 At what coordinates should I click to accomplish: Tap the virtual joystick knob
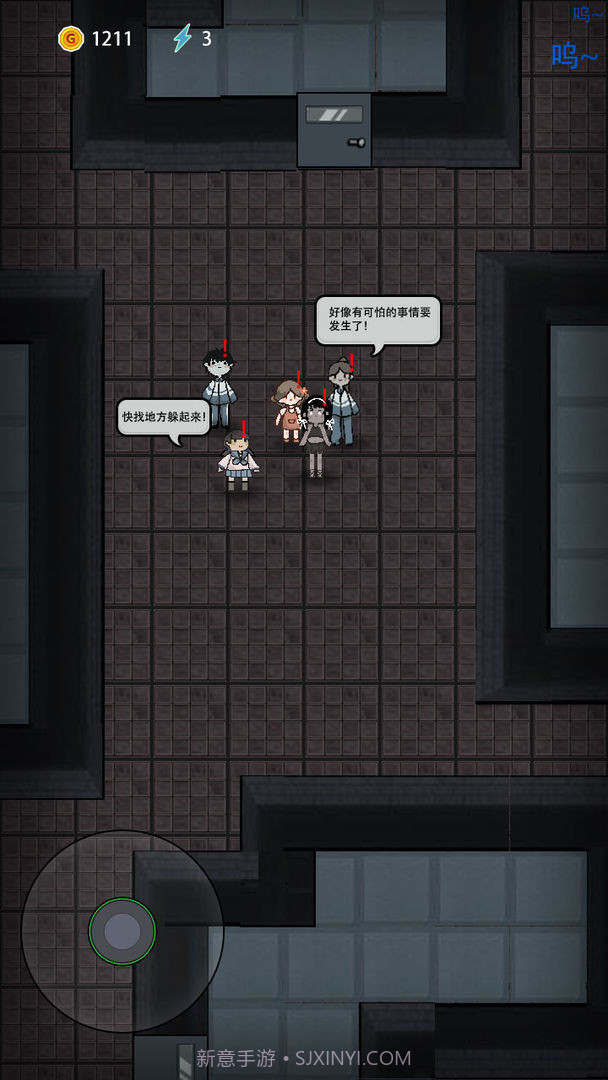point(122,931)
